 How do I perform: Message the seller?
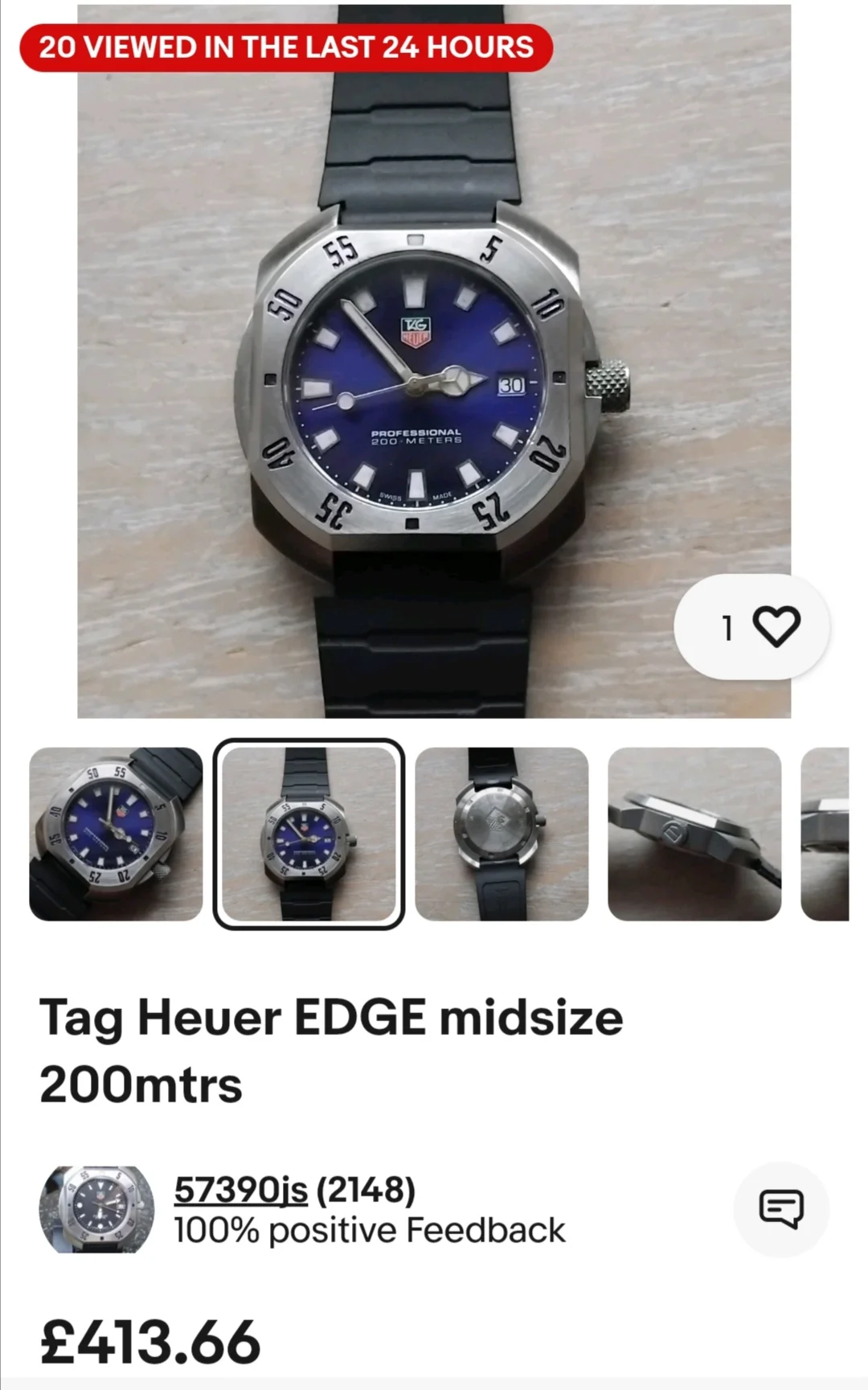pyautogui.click(x=780, y=1208)
